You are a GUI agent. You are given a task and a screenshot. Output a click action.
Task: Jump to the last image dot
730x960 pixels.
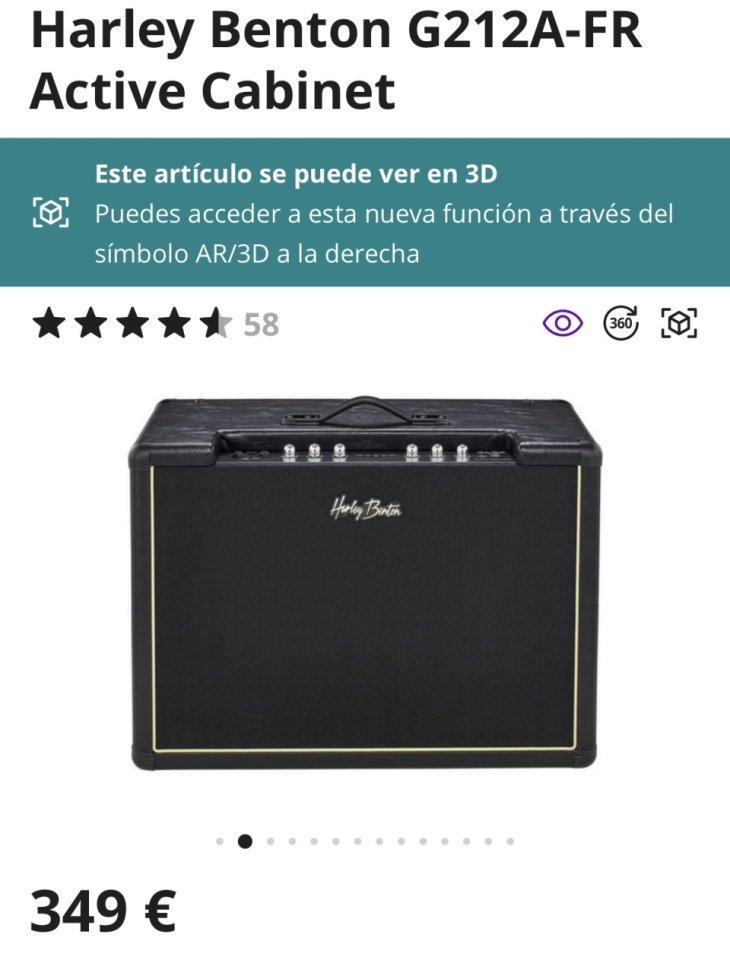[x=510, y=841]
